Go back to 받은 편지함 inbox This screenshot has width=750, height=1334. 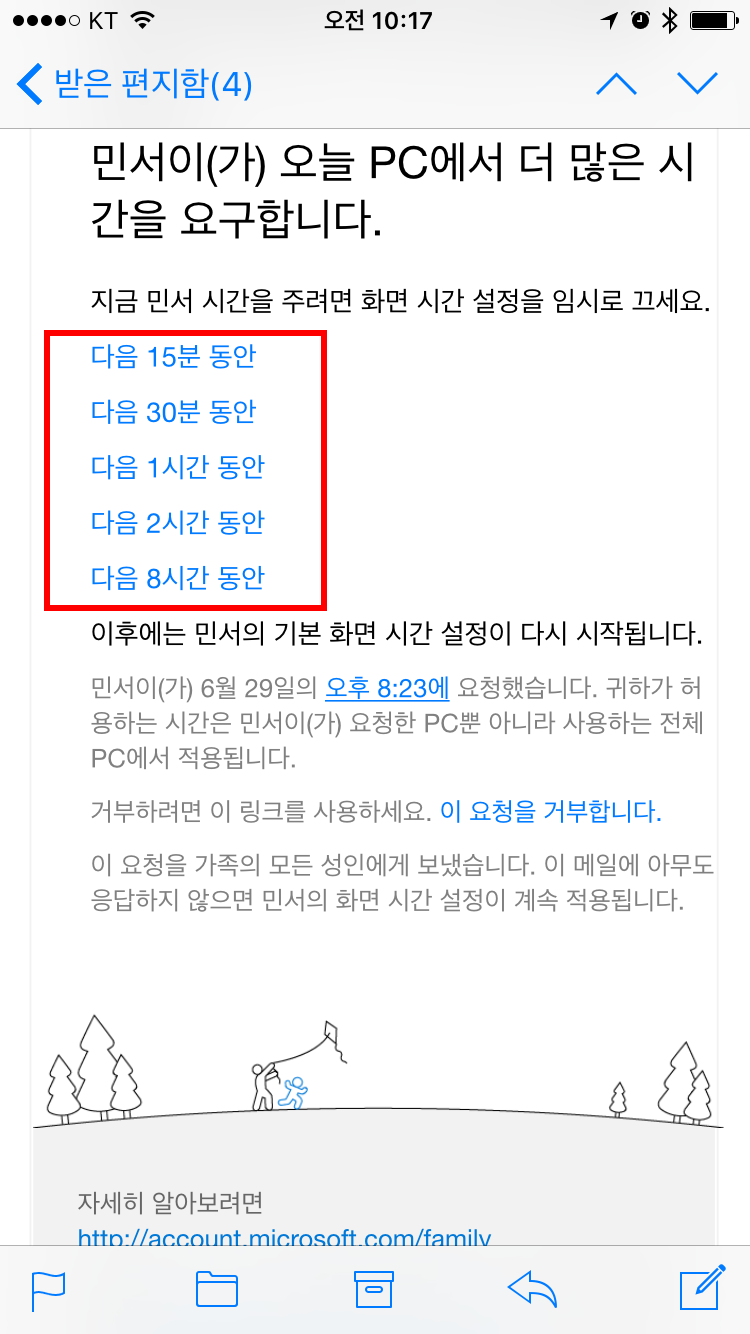(135, 84)
